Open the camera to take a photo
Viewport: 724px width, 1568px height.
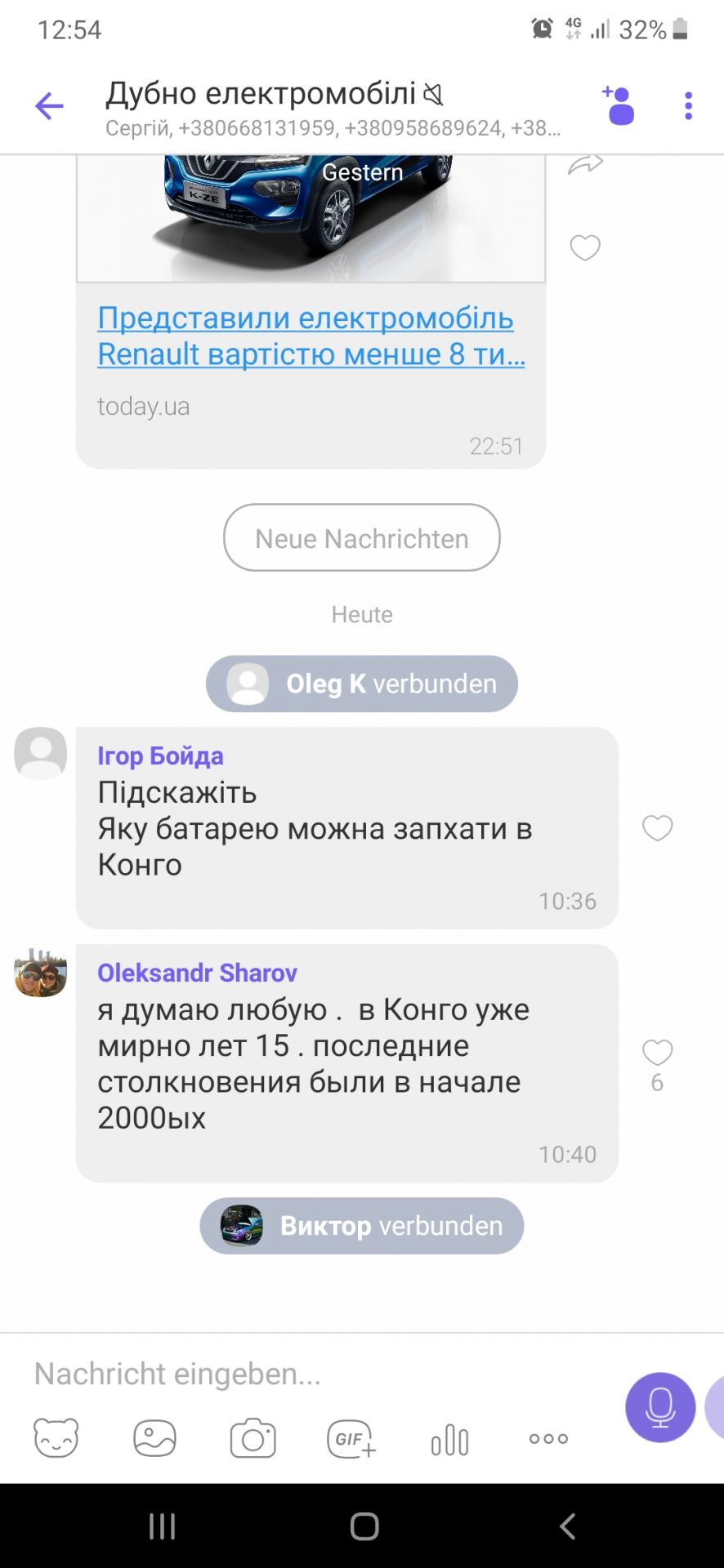[253, 1438]
